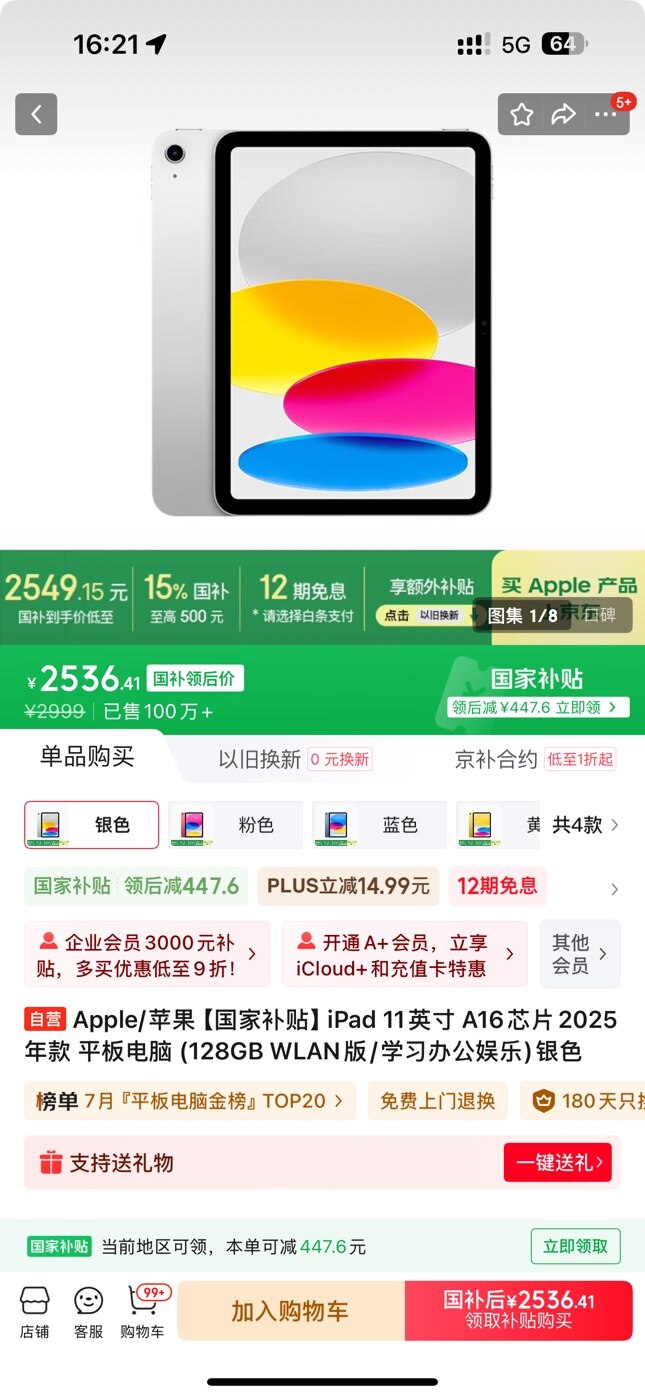The image size is (645, 1398).
Task: View 其他会员 options
Action: (580, 954)
